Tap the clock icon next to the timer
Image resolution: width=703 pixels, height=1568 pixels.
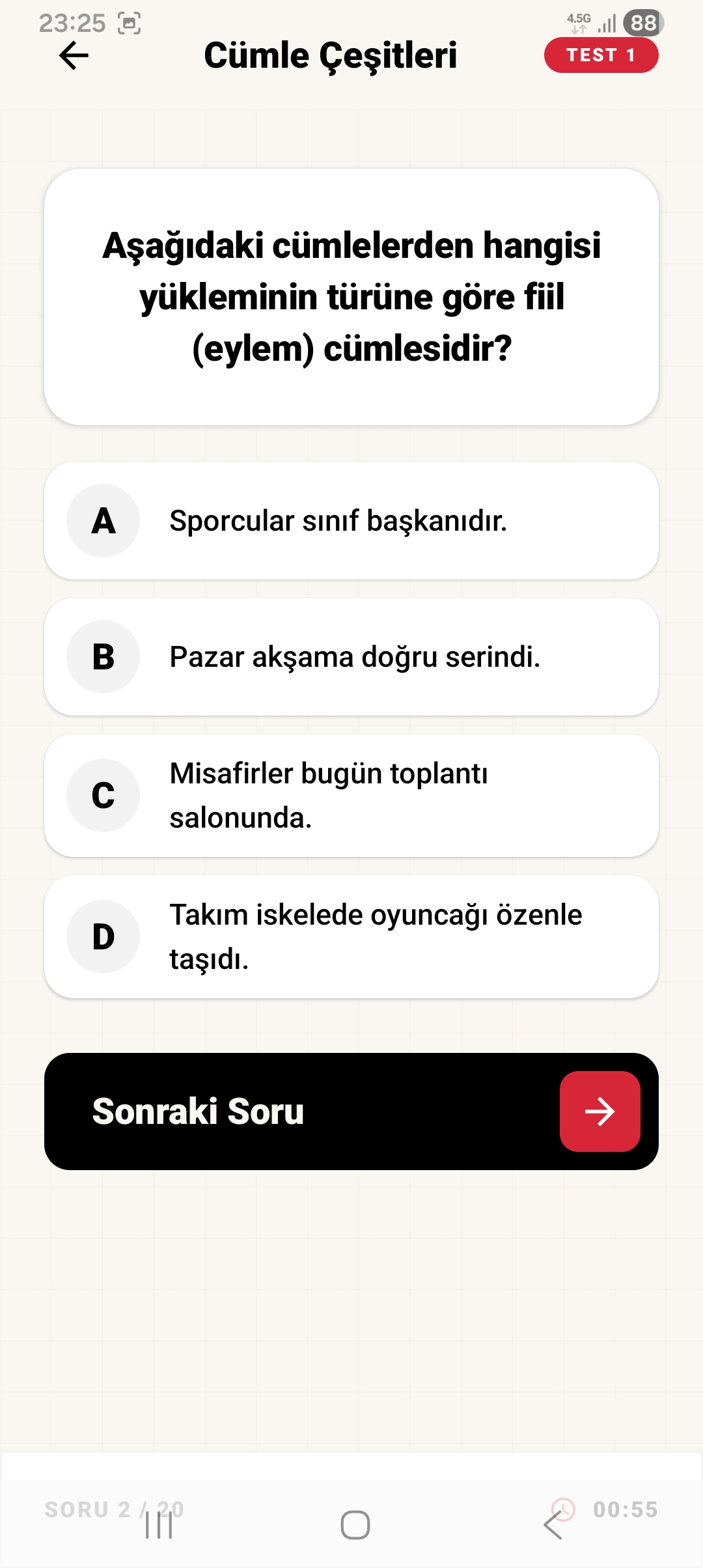pyautogui.click(x=564, y=1510)
